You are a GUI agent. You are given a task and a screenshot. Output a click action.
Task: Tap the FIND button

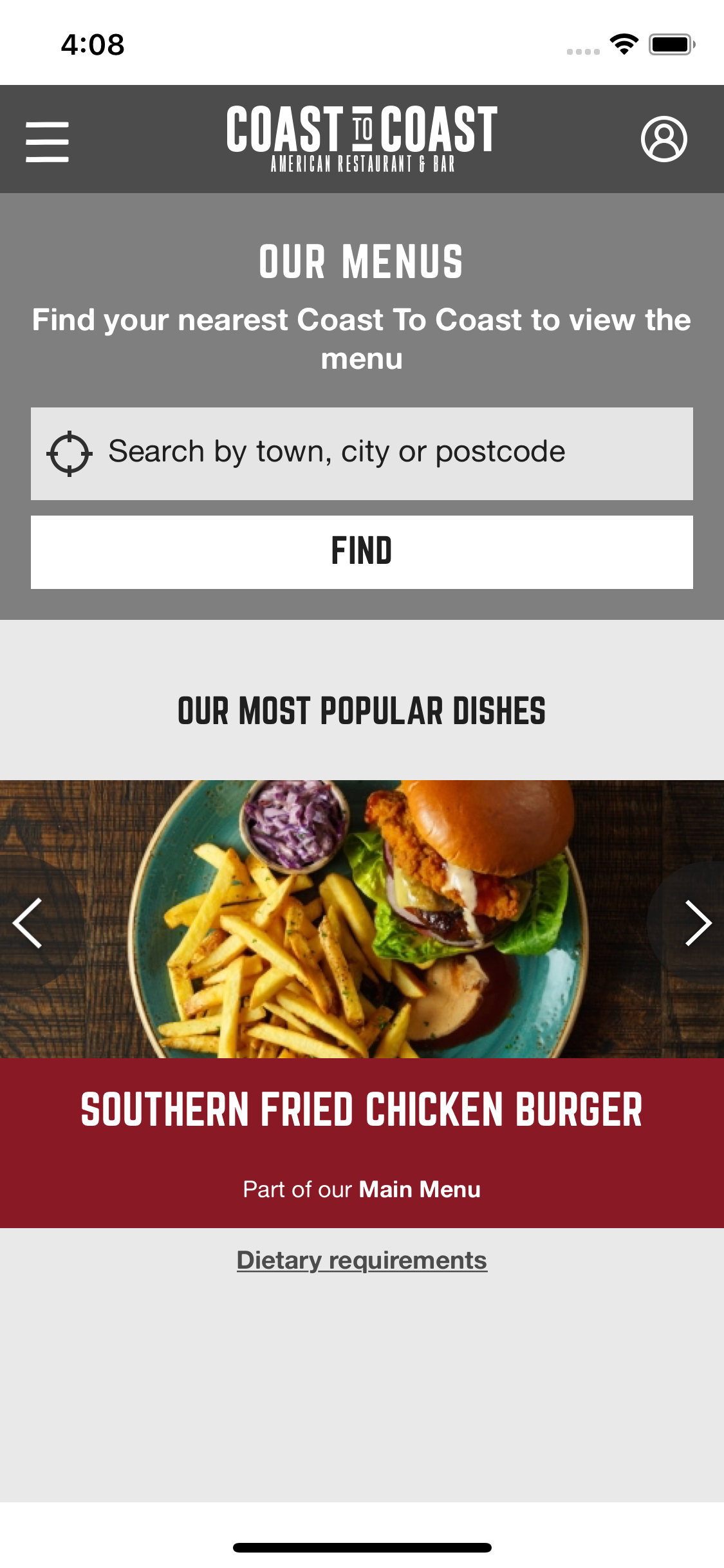pos(362,552)
